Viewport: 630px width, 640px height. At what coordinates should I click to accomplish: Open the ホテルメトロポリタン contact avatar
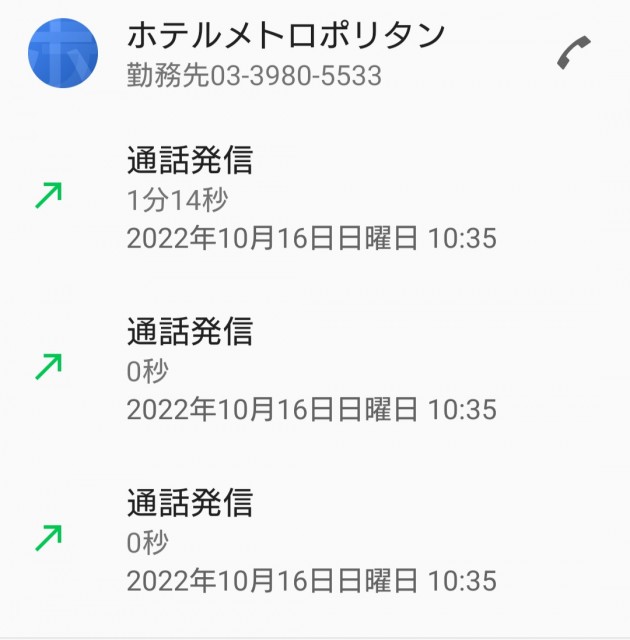(64, 53)
